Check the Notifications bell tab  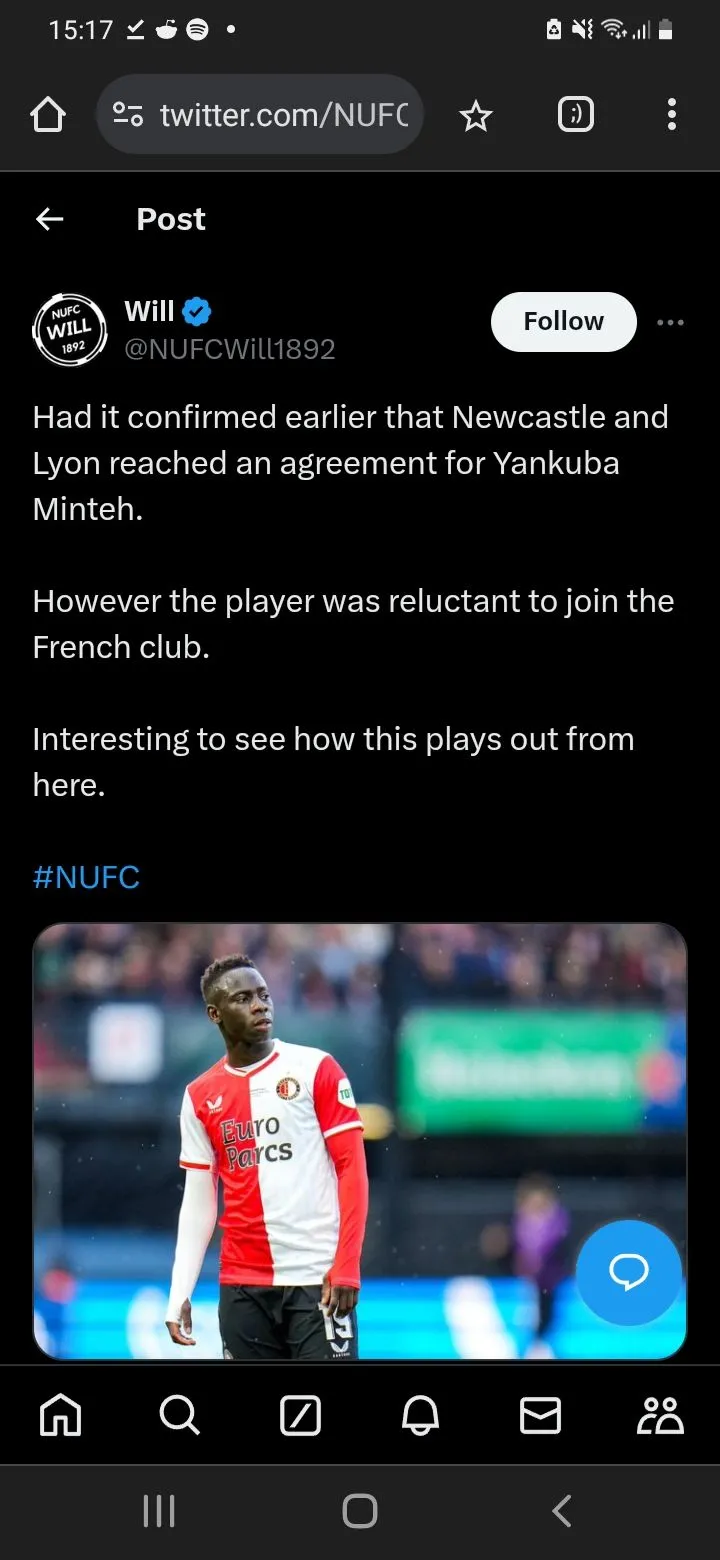[420, 1416]
